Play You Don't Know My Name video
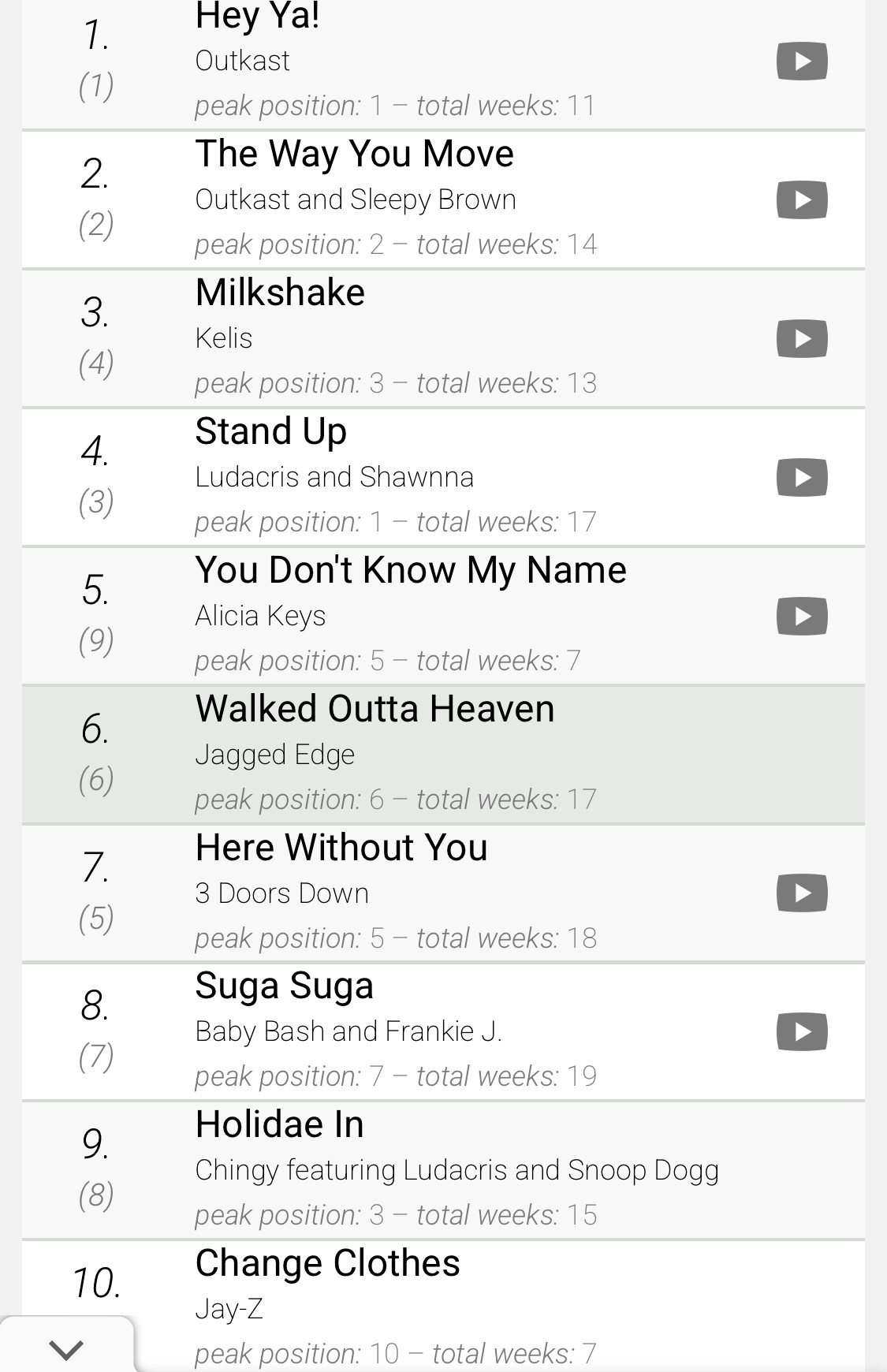This screenshot has height=1372, width=887. [x=801, y=615]
